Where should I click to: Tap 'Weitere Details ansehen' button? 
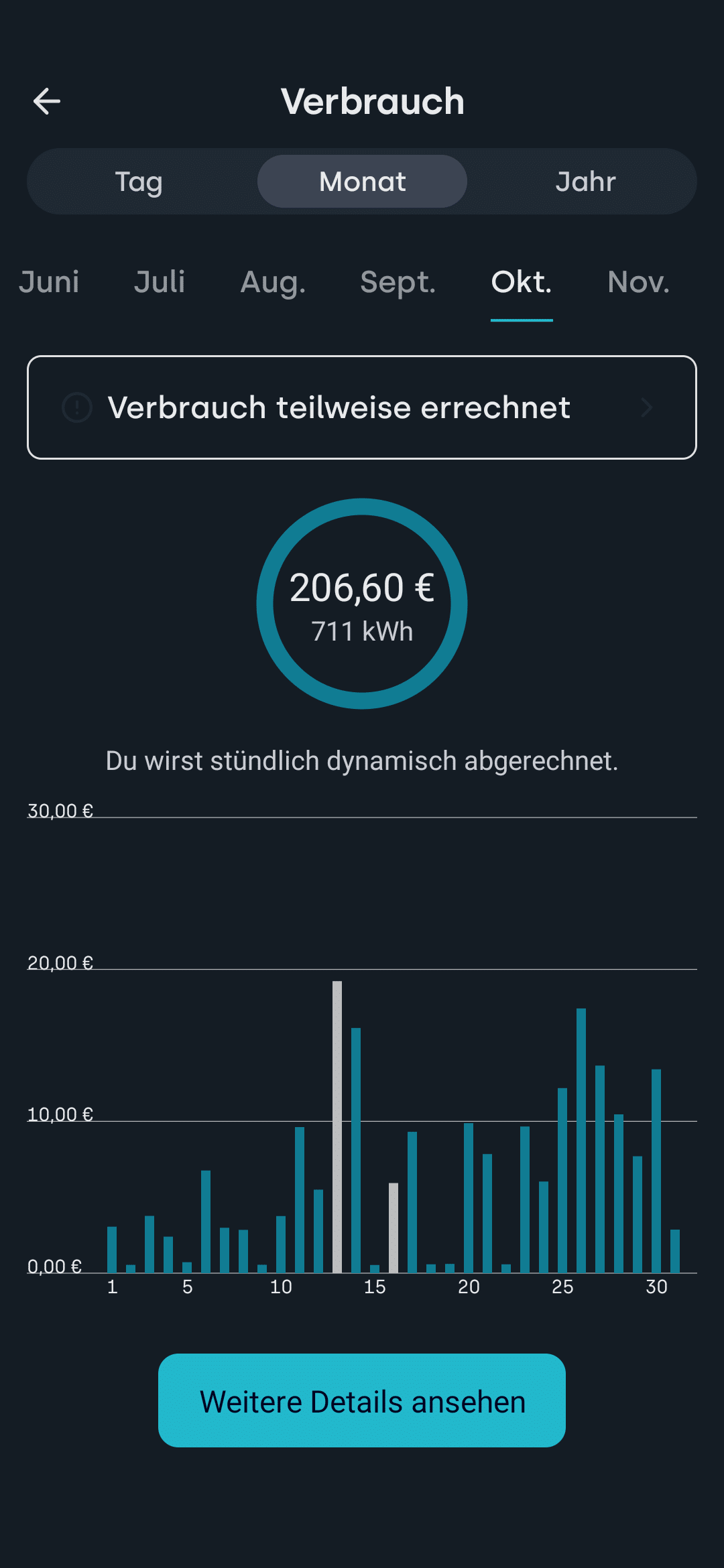(362, 1400)
